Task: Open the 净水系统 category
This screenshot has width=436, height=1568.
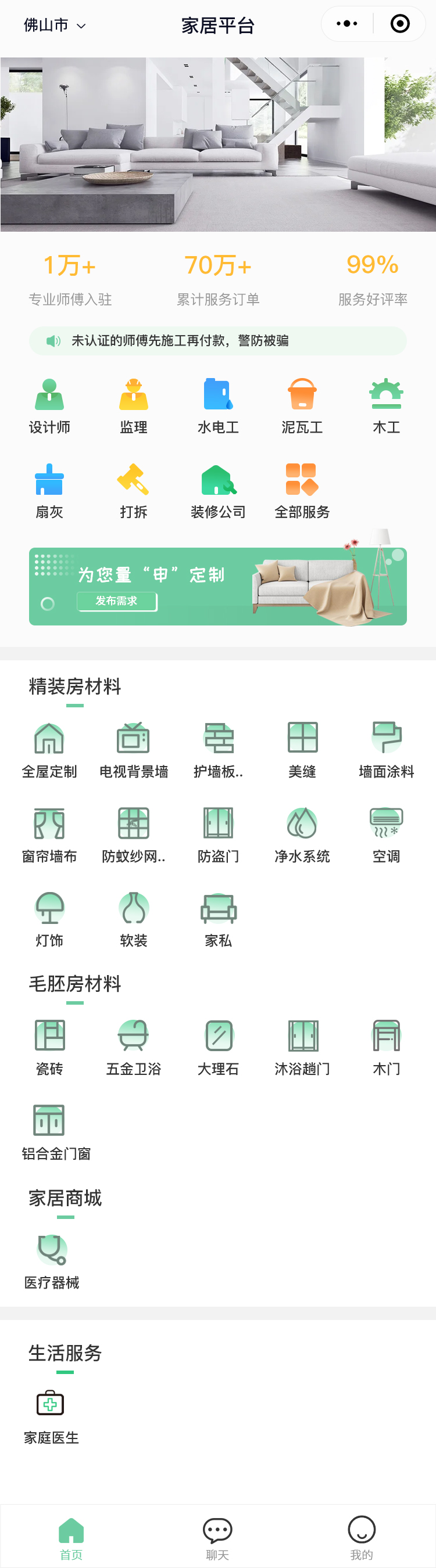Action: click(302, 835)
